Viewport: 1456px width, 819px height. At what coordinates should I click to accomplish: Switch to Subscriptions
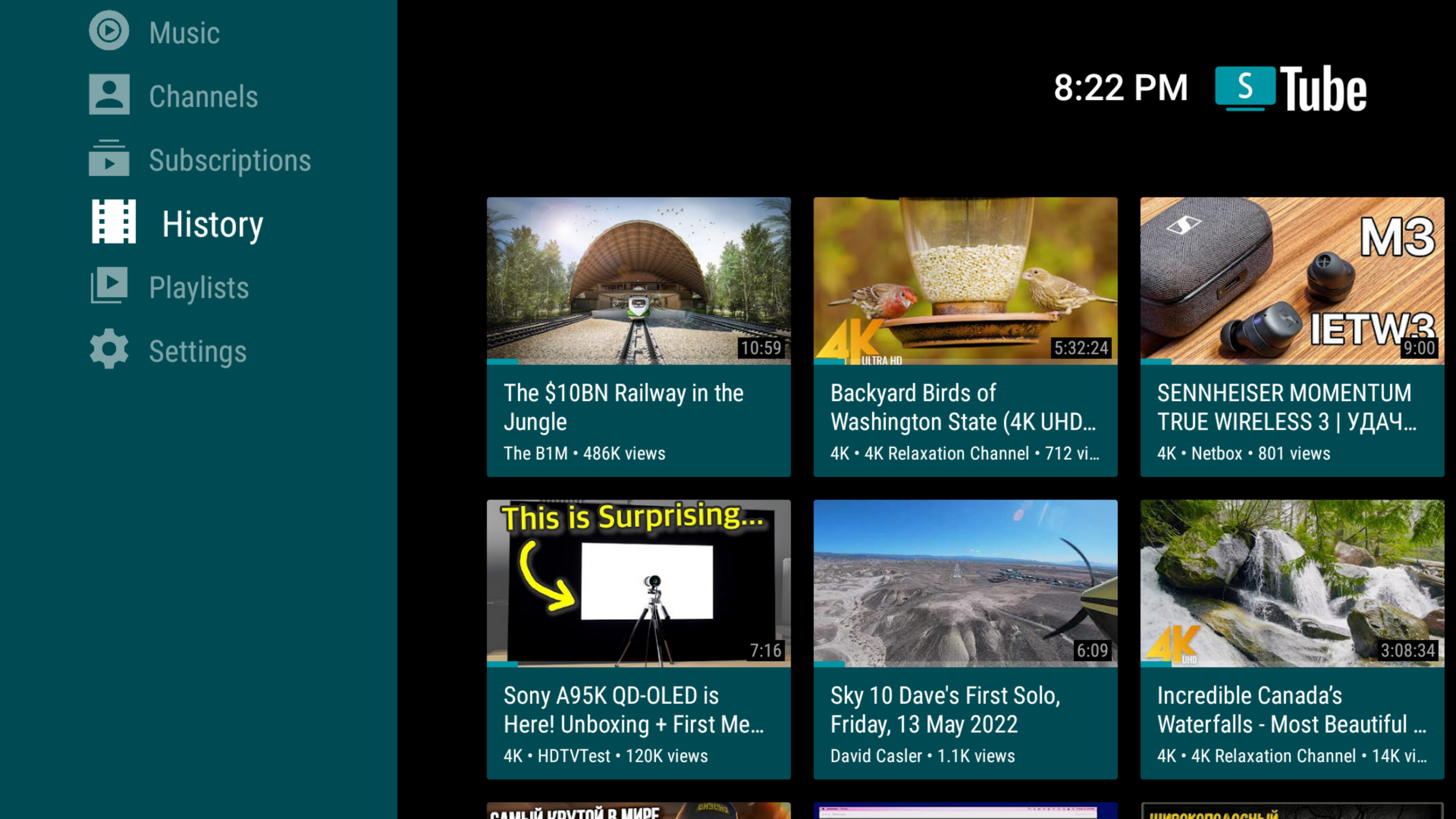coord(229,160)
